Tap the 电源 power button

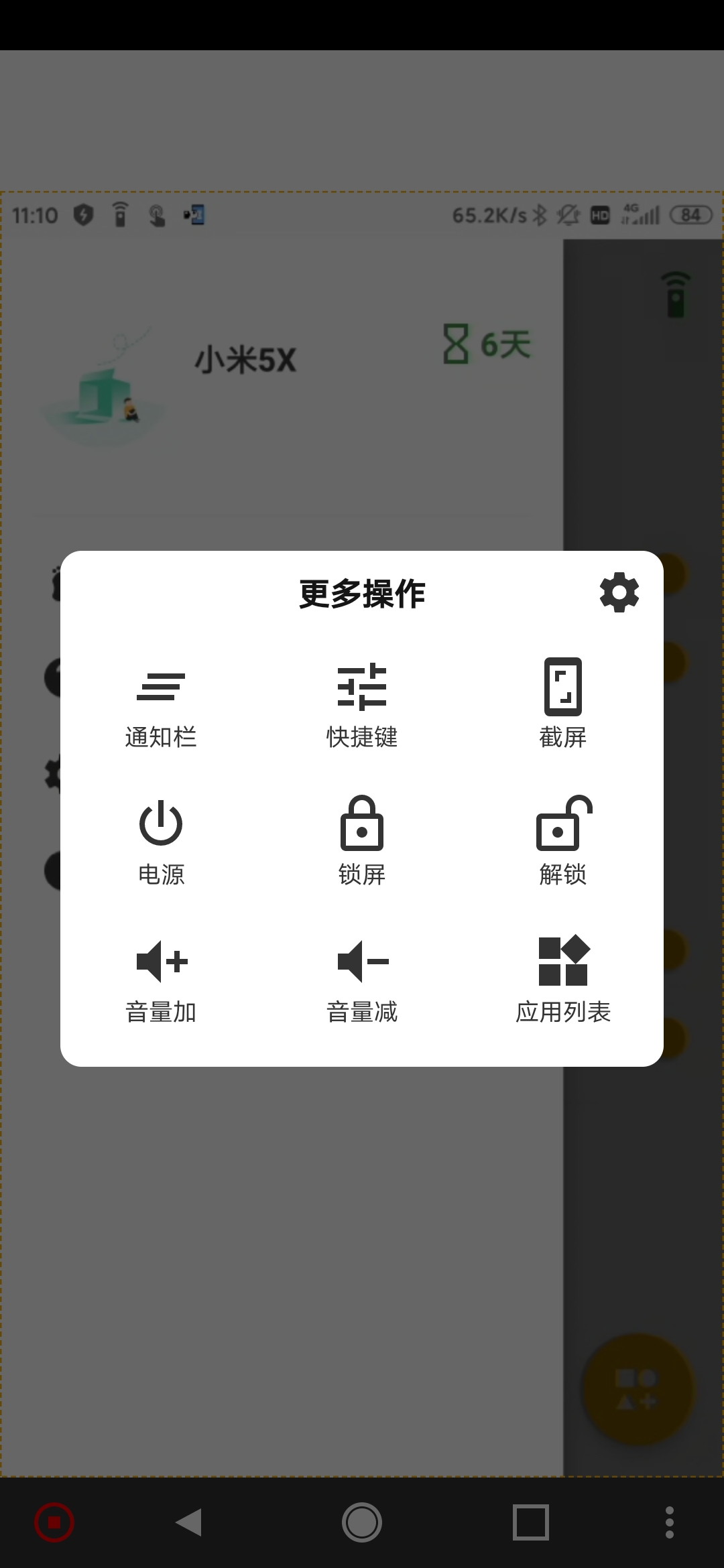point(161,842)
